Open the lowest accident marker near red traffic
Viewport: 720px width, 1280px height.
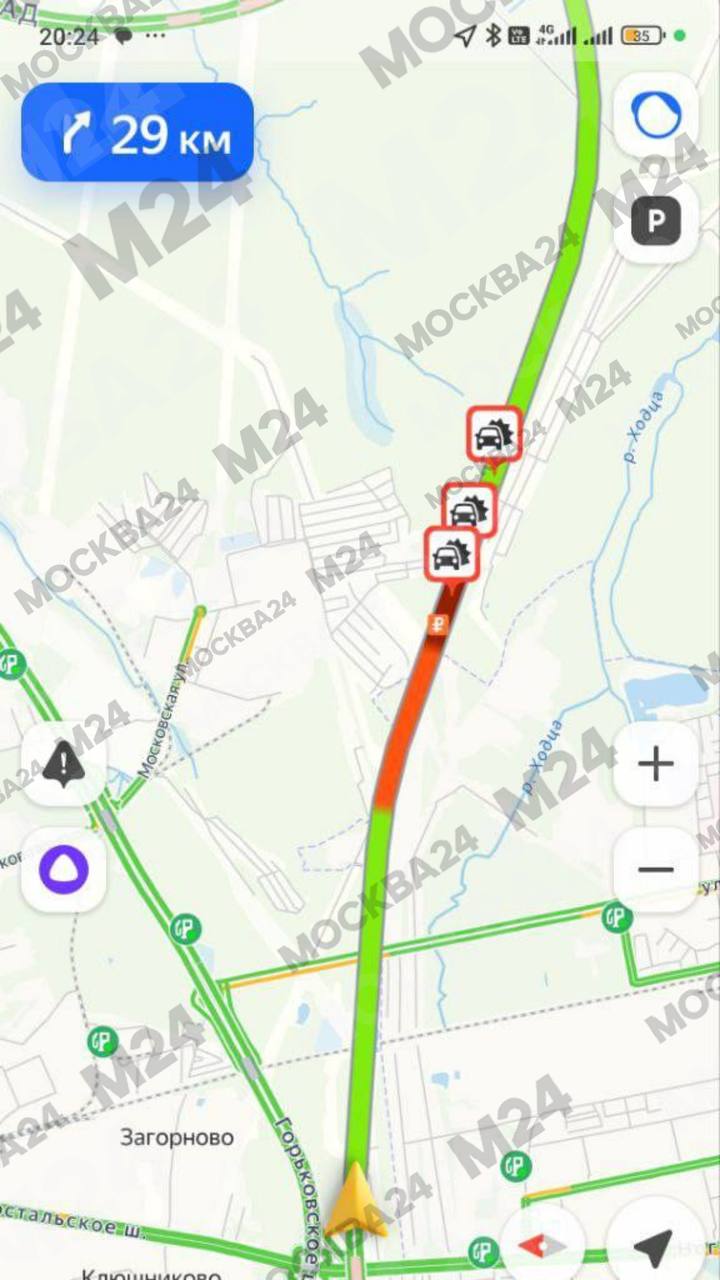pos(453,554)
